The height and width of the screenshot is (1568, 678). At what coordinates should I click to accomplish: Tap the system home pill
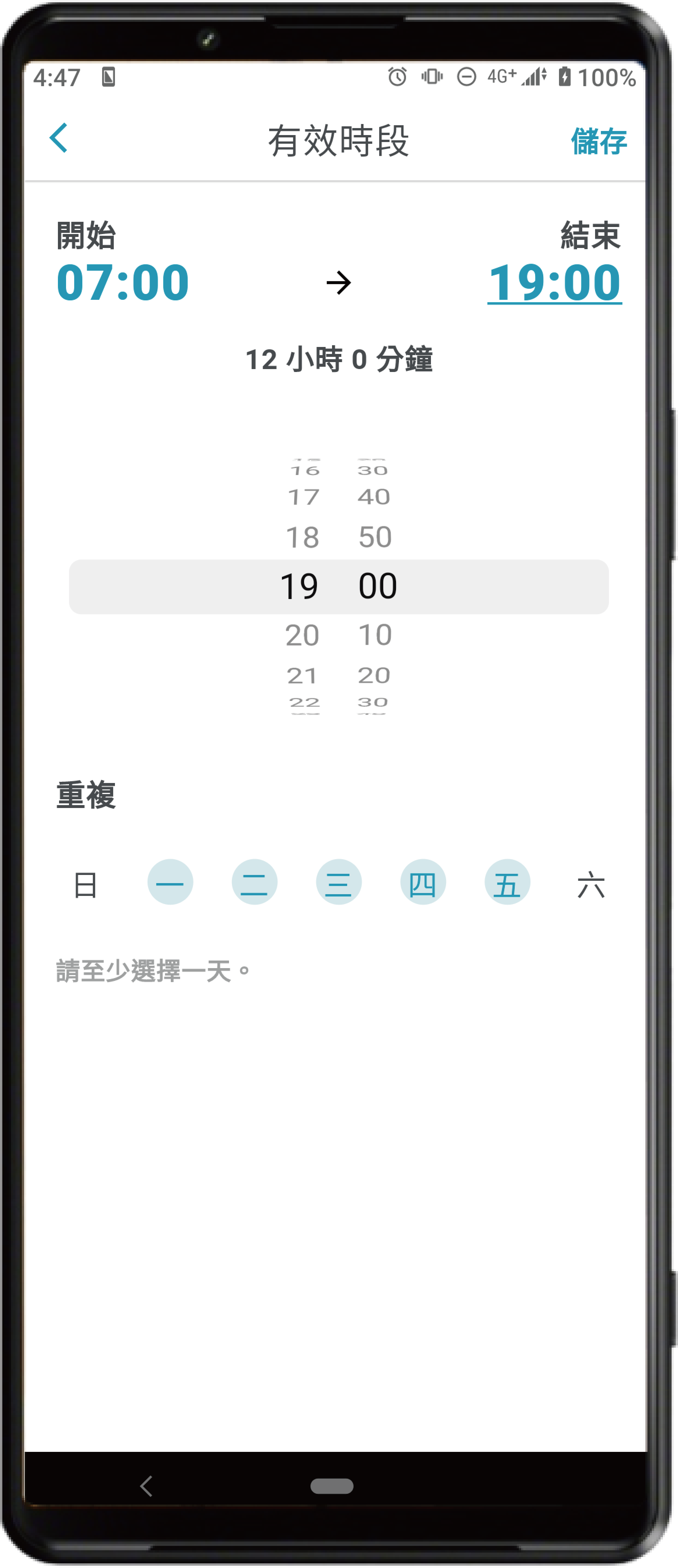point(332,1486)
